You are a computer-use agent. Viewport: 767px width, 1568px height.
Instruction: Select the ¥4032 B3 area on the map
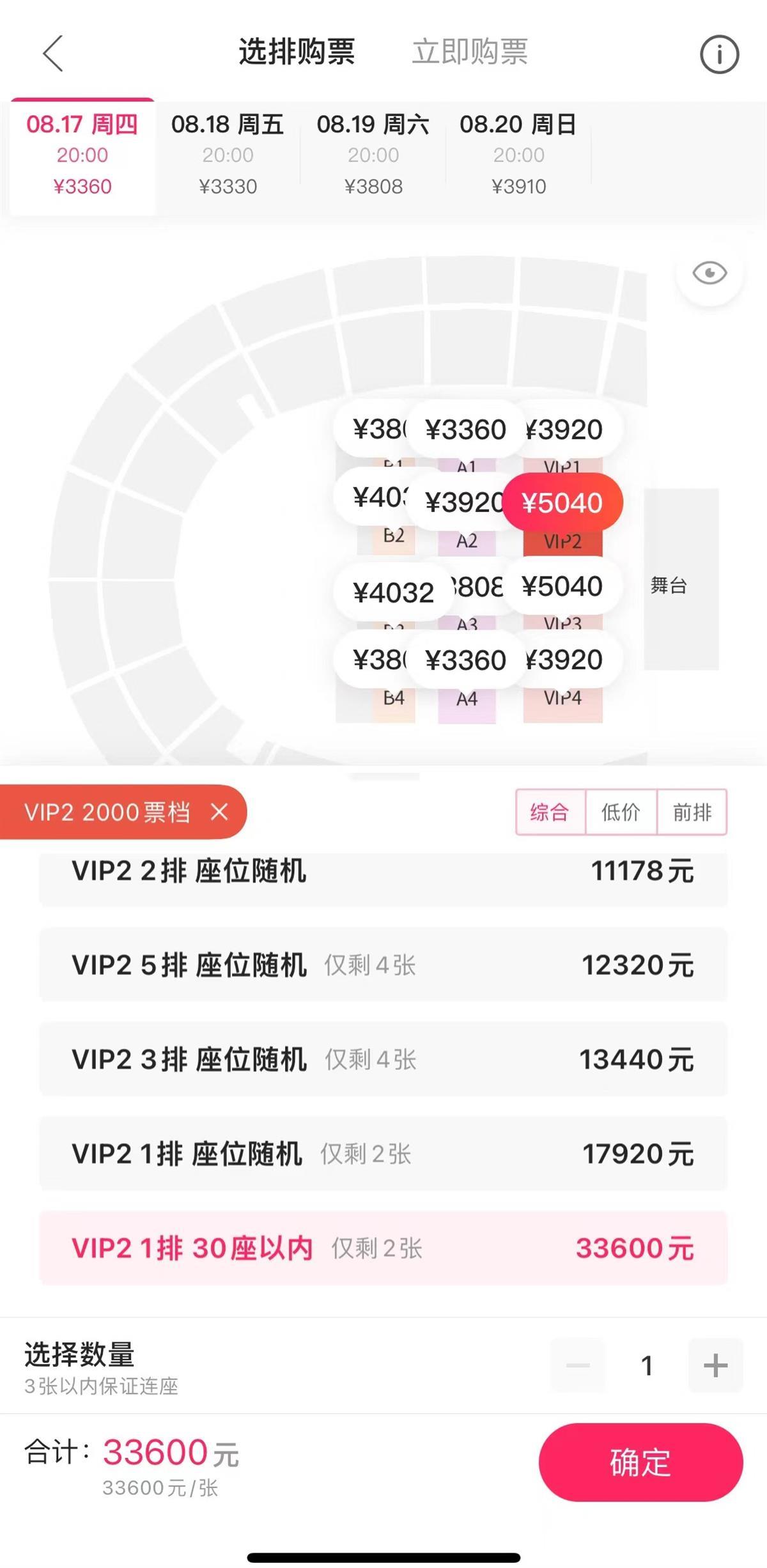392,593
